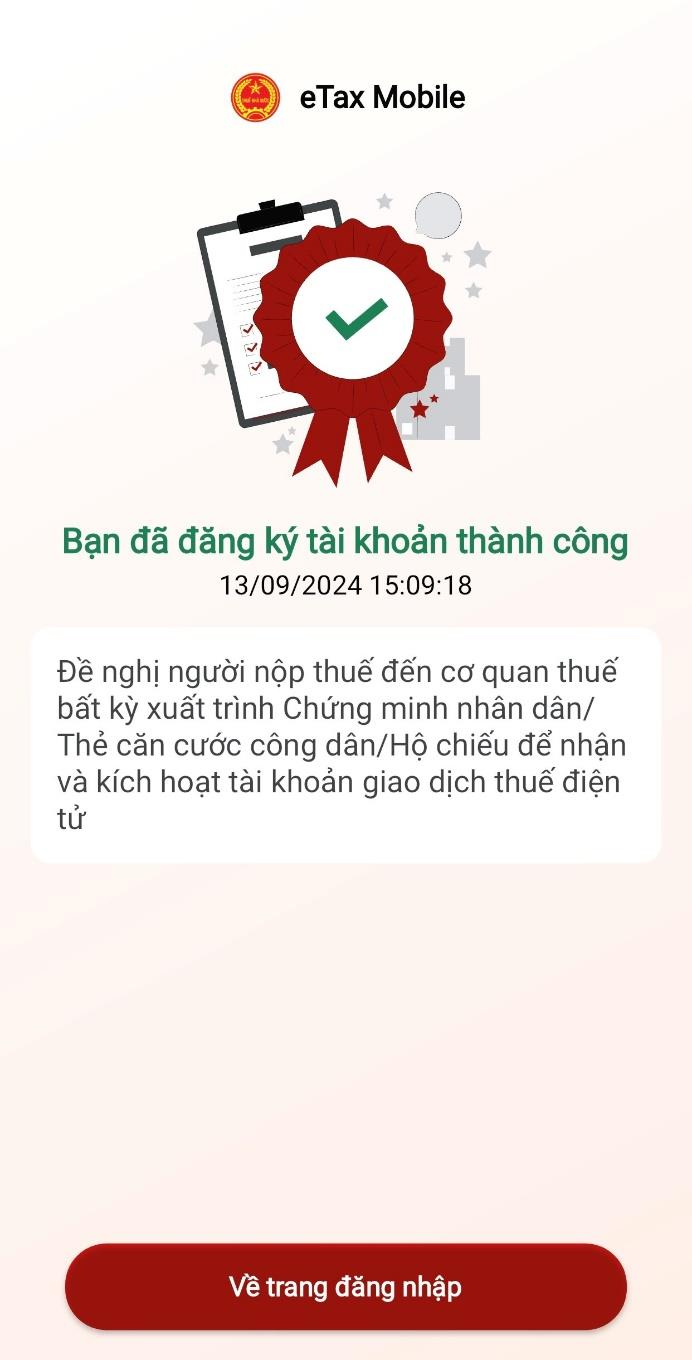This screenshot has width=692, height=1360.
Task: Tap the Về trang đăng nhập button
Action: pos(346,1287)
